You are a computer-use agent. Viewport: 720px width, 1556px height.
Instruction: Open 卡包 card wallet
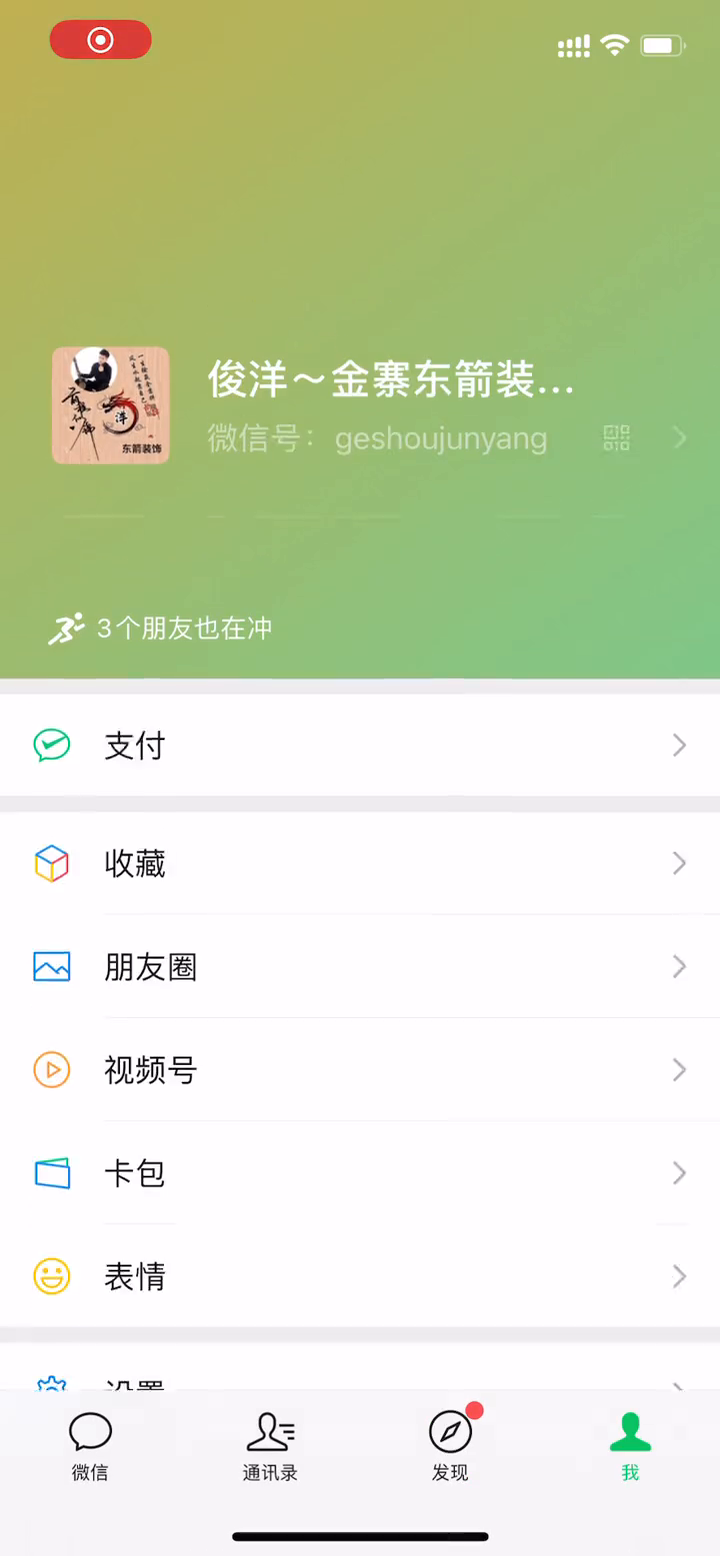tap(360, 1173)
